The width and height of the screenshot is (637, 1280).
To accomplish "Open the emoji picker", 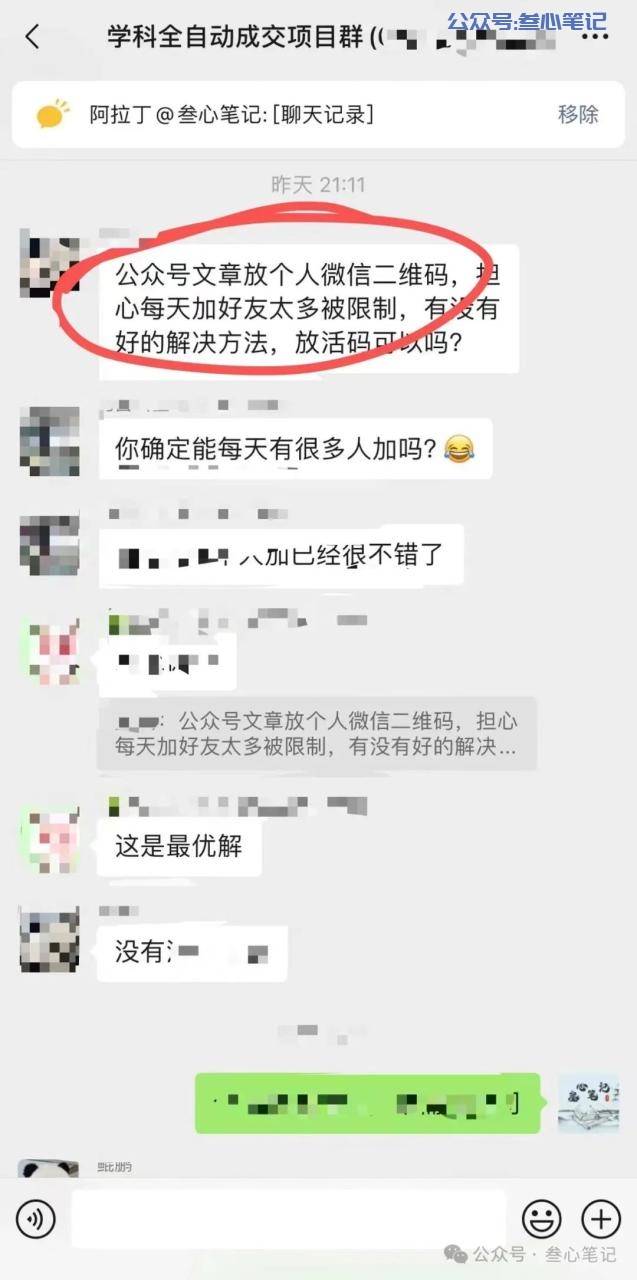I will point(542,1218).
